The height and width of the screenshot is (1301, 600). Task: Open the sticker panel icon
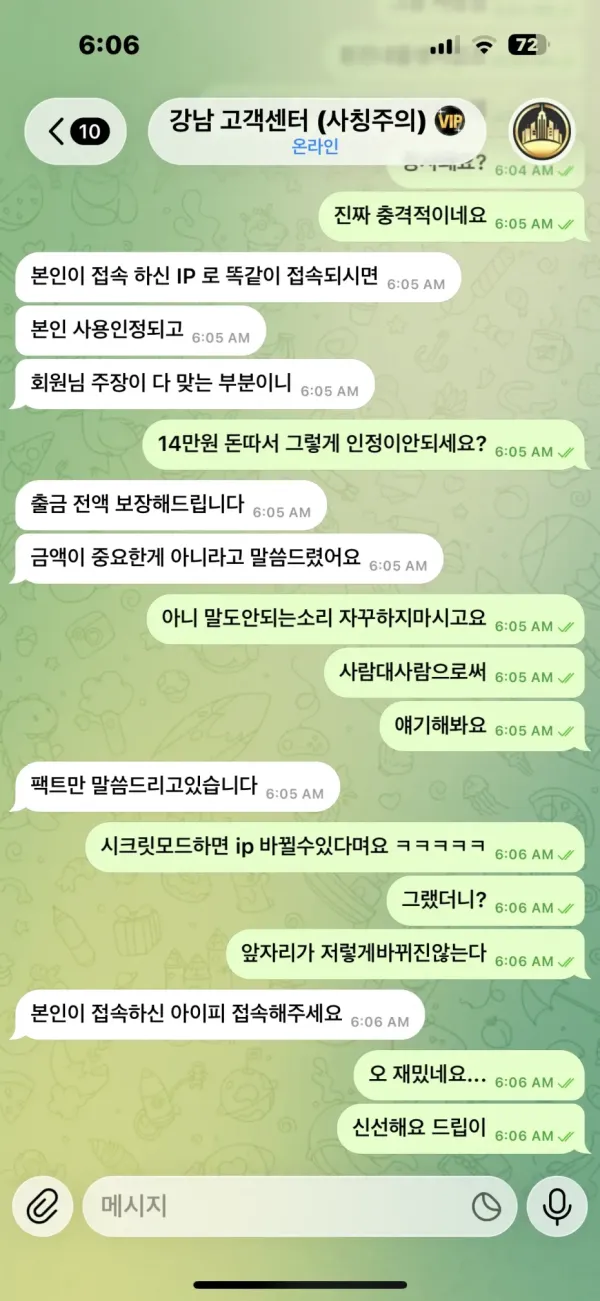pos(486,1207)
